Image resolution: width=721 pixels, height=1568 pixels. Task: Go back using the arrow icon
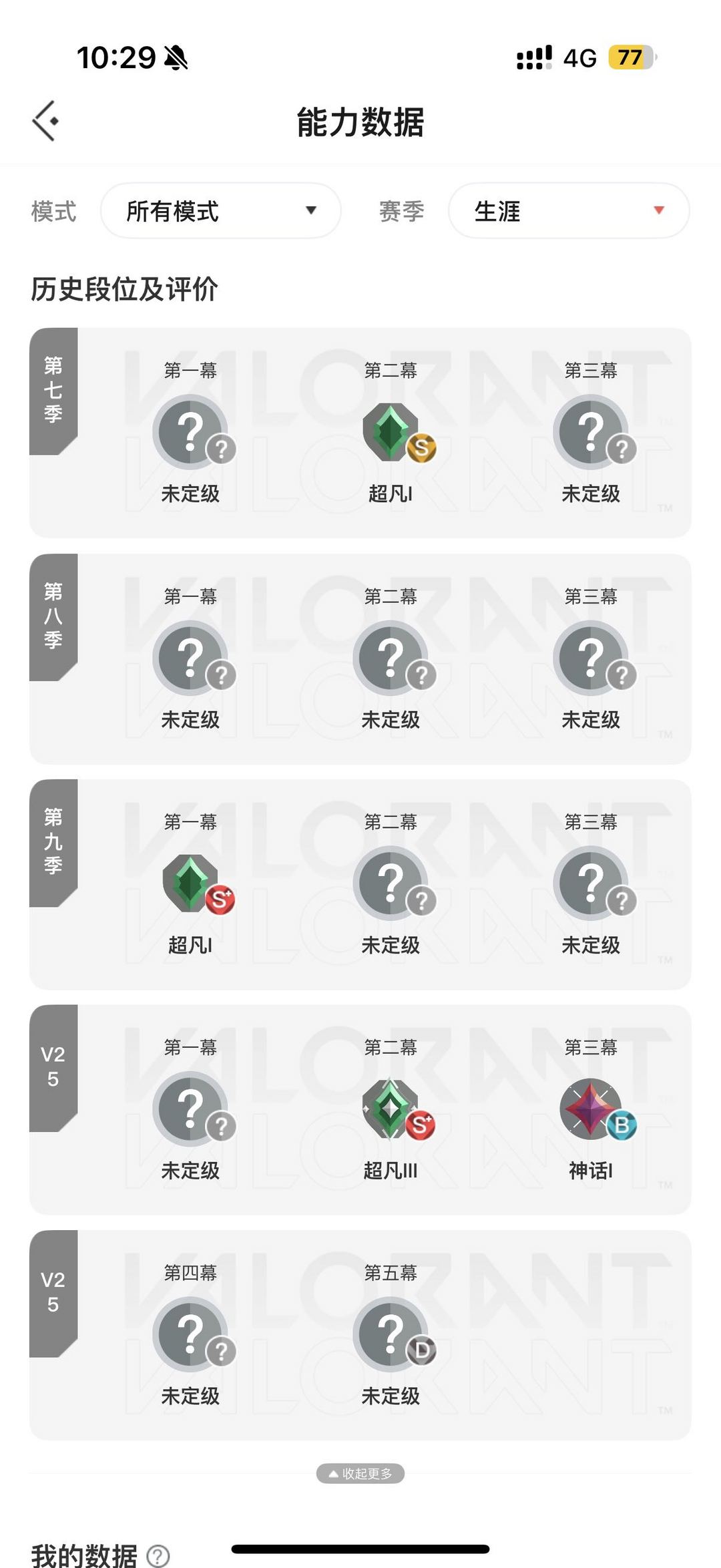(x=45, y=122)
